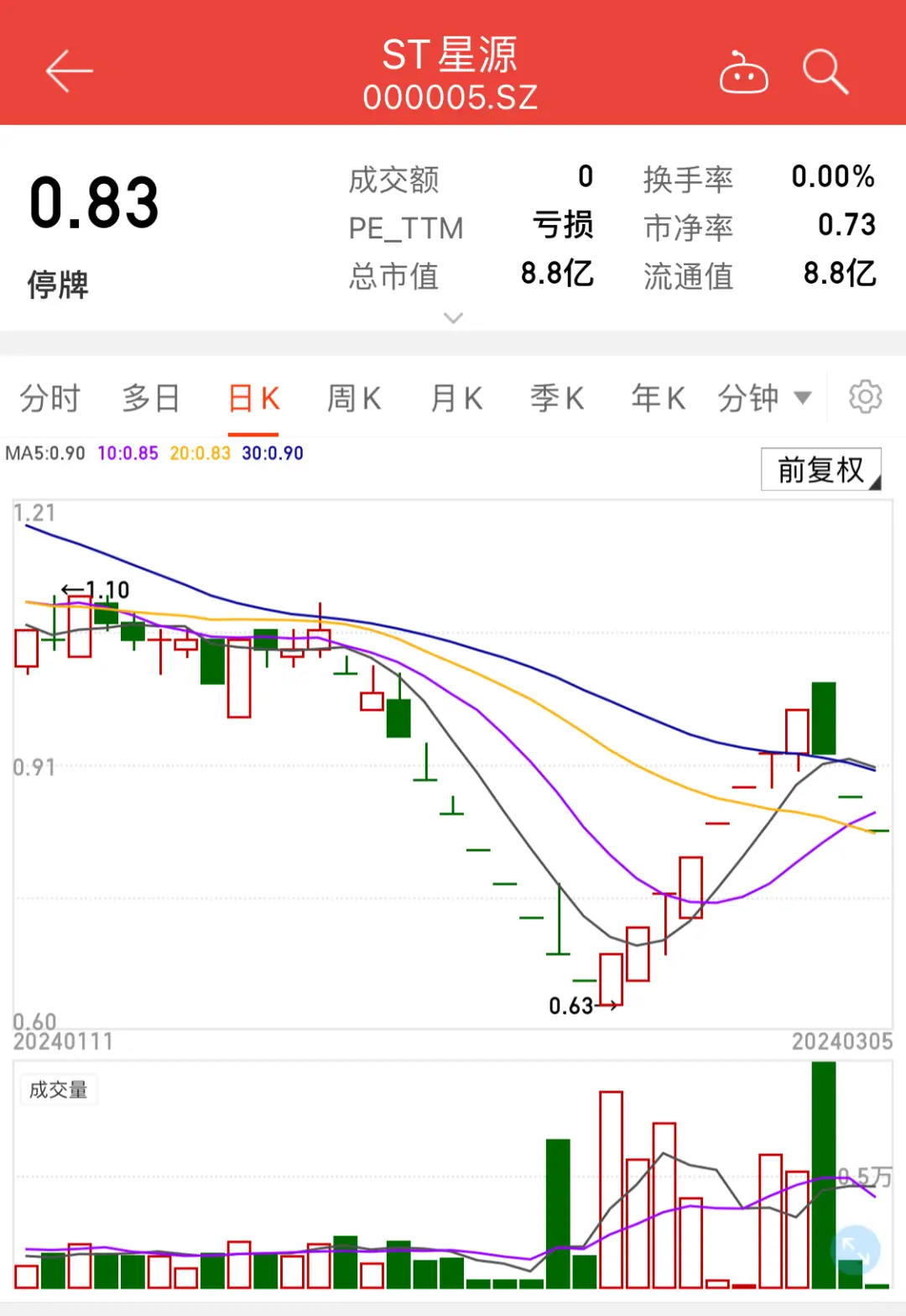The height and width of the screenshot is (1316, 906).
Task: Expand chart to fullscreen
Action: click(x=855, y=1248)
